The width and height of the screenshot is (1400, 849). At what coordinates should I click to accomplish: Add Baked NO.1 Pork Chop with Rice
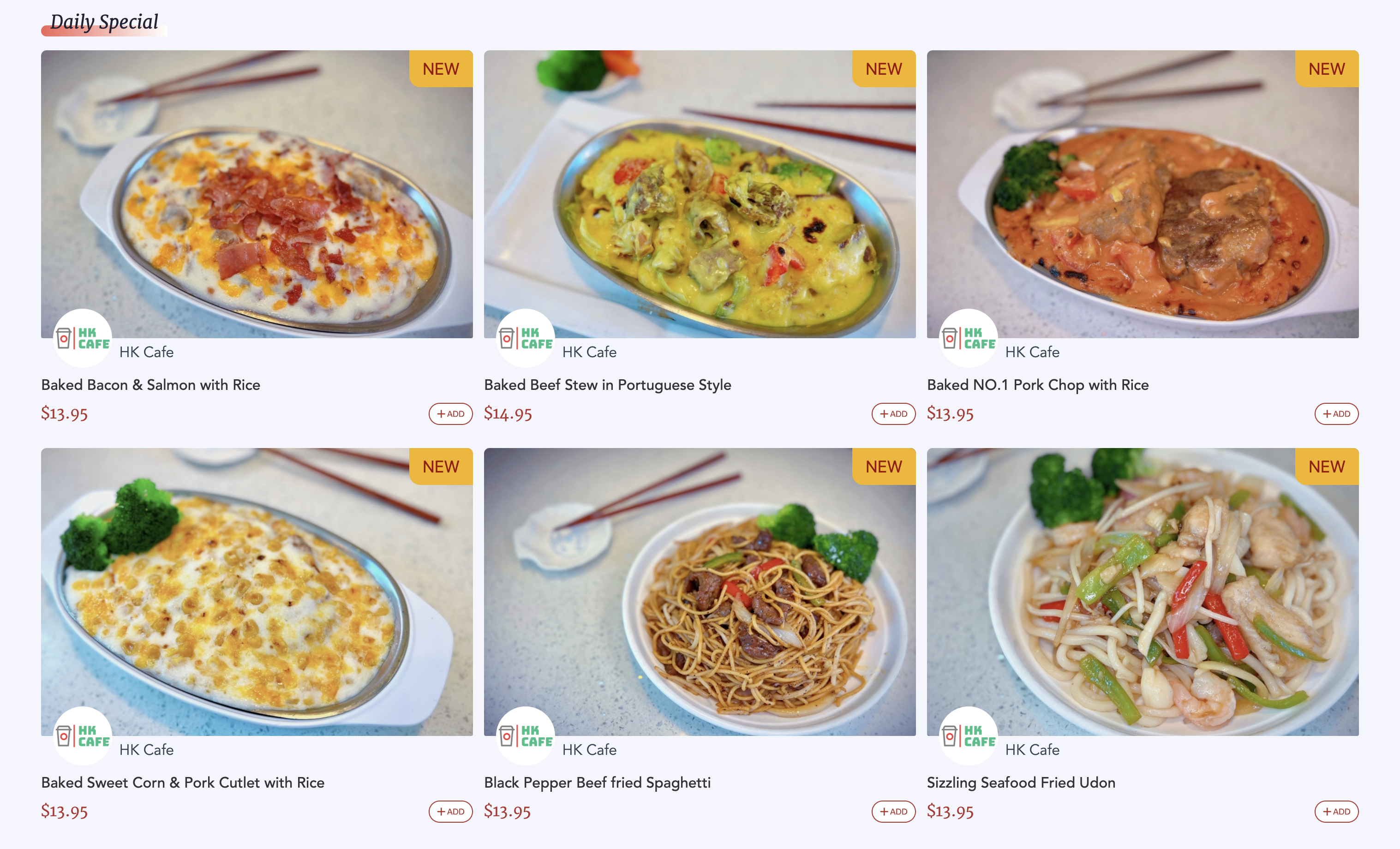(1336, 414)
